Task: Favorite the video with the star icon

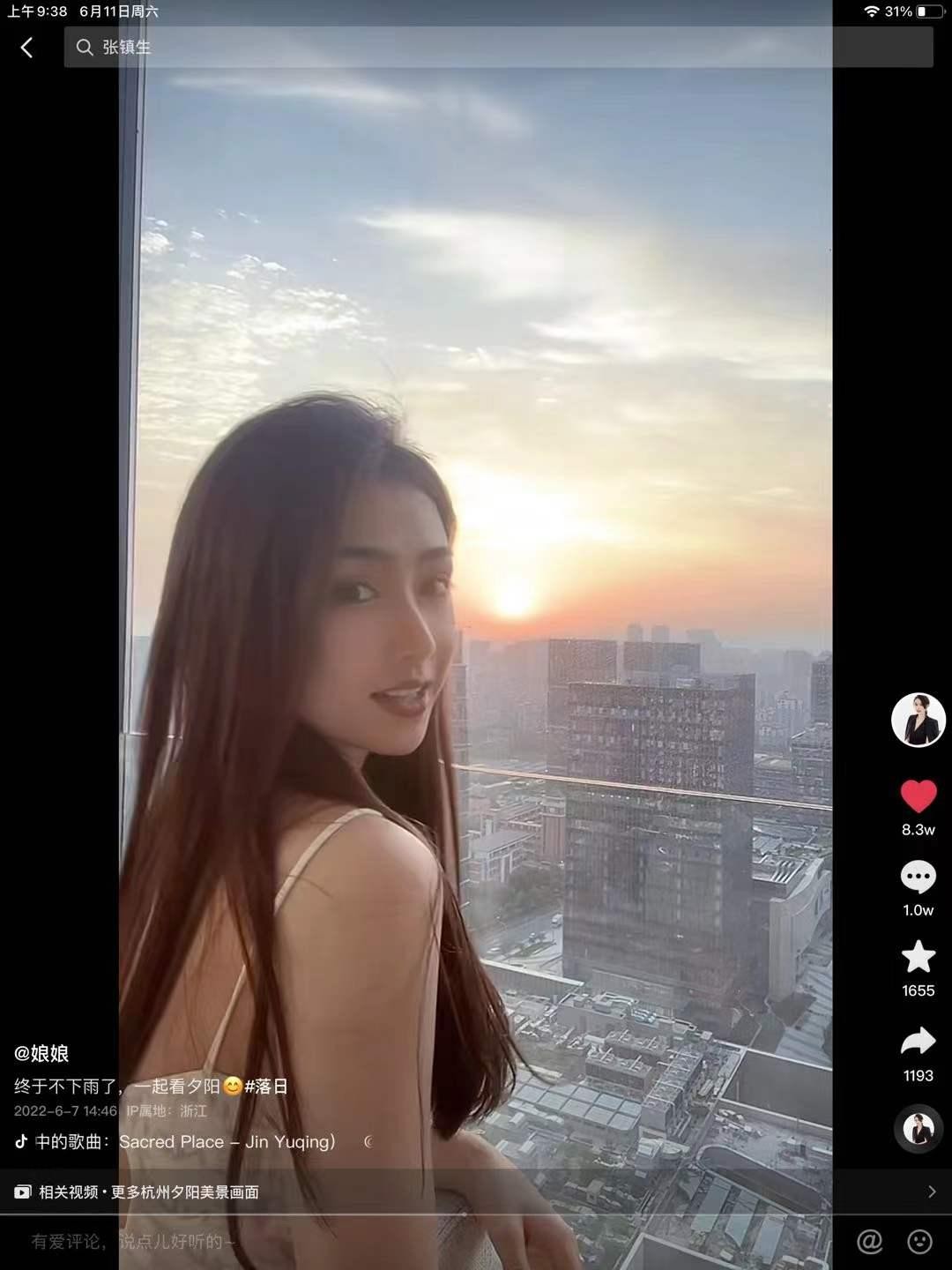Action: (x=918, y=957)
